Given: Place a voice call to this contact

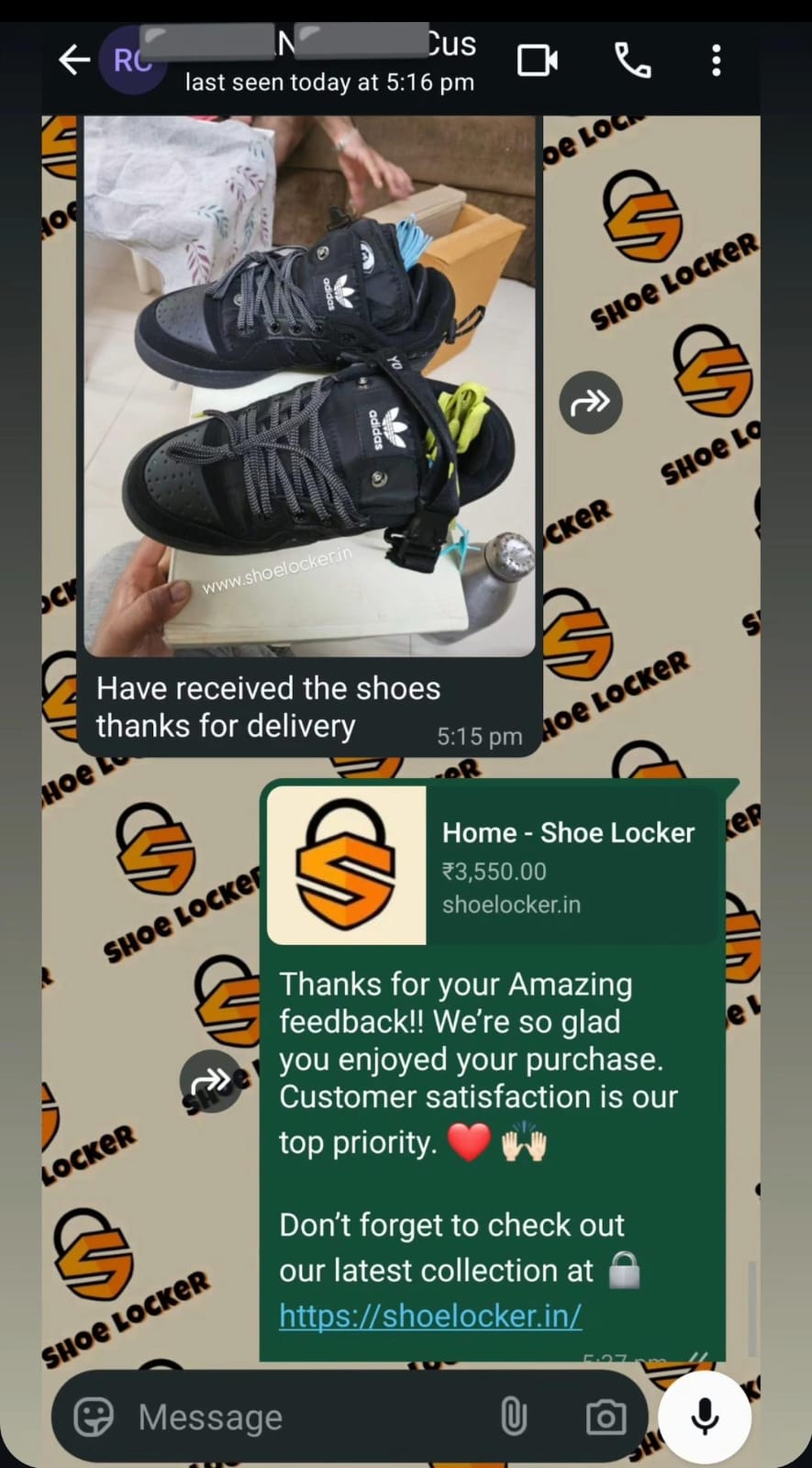Looking at the screenshot, I should point(632,61).
